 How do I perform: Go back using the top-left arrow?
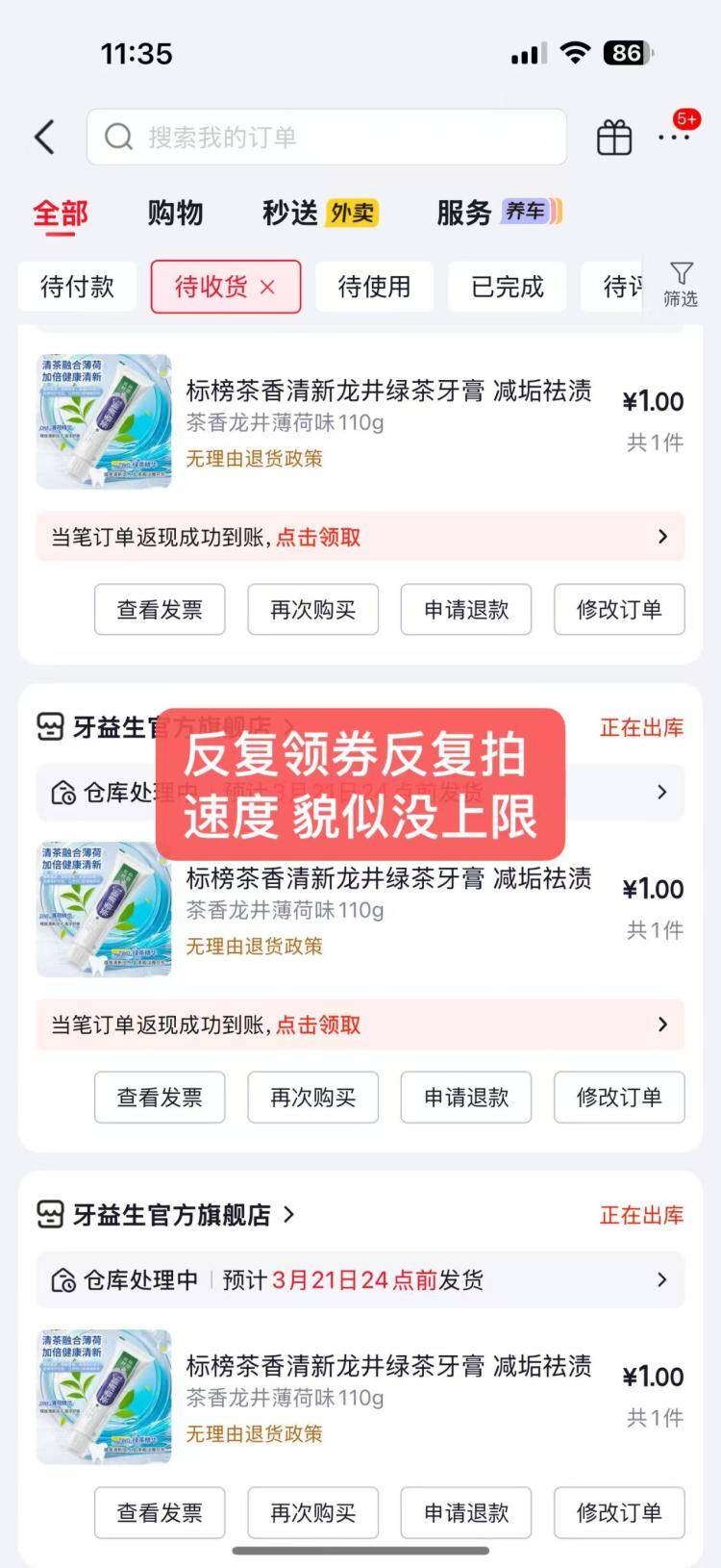(x=44, y=138)
